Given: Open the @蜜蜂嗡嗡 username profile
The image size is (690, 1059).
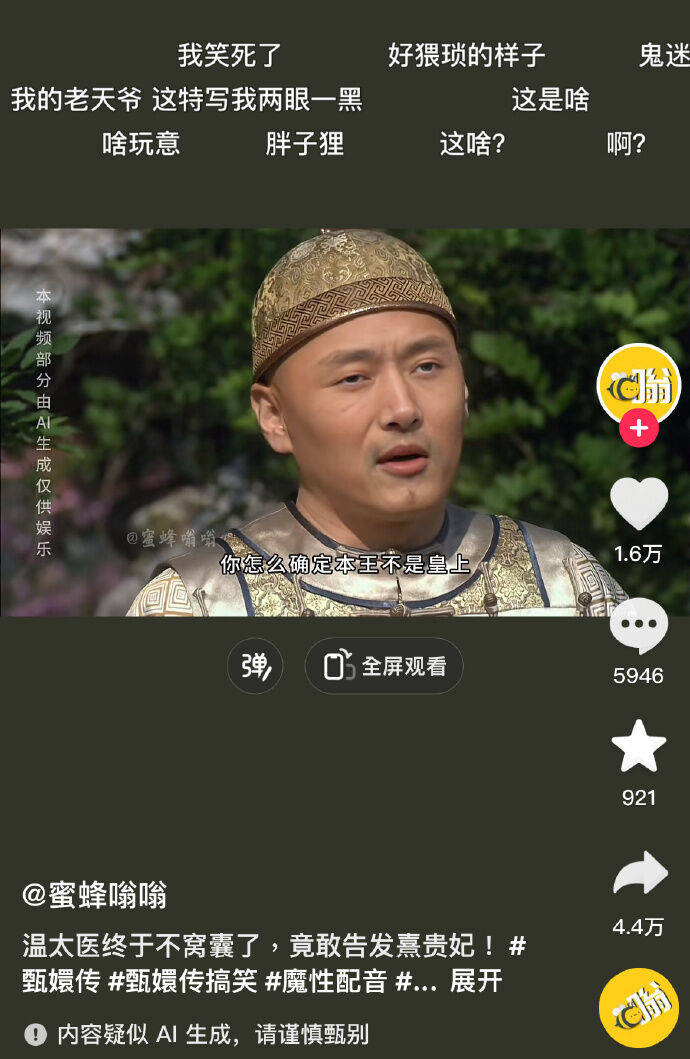Looking at the screenshot, I should coord(95,895).
